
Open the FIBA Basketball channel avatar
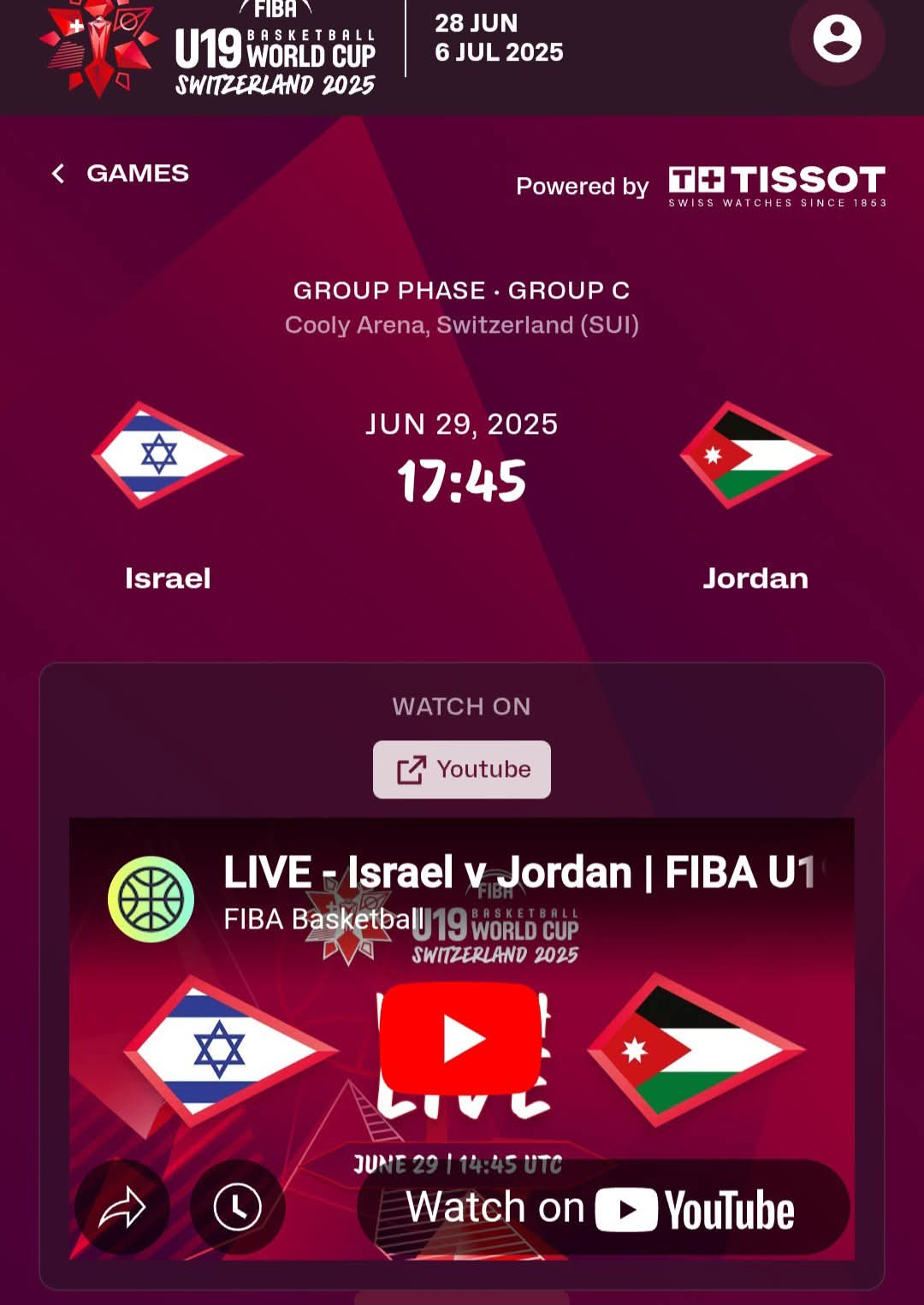pos(151,899)
